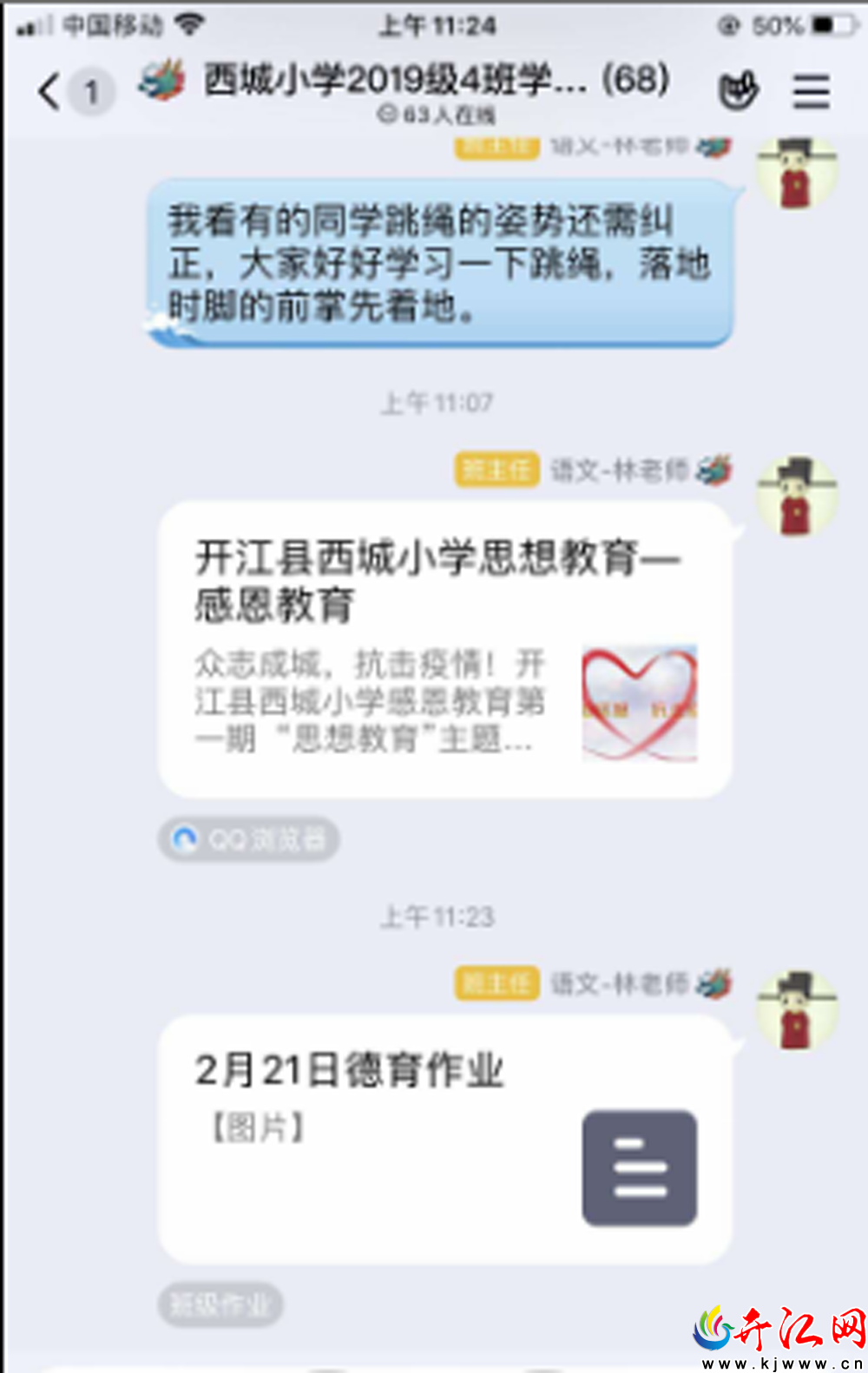Tap the QQ浏览器 source chip

(x=248, y=839)
